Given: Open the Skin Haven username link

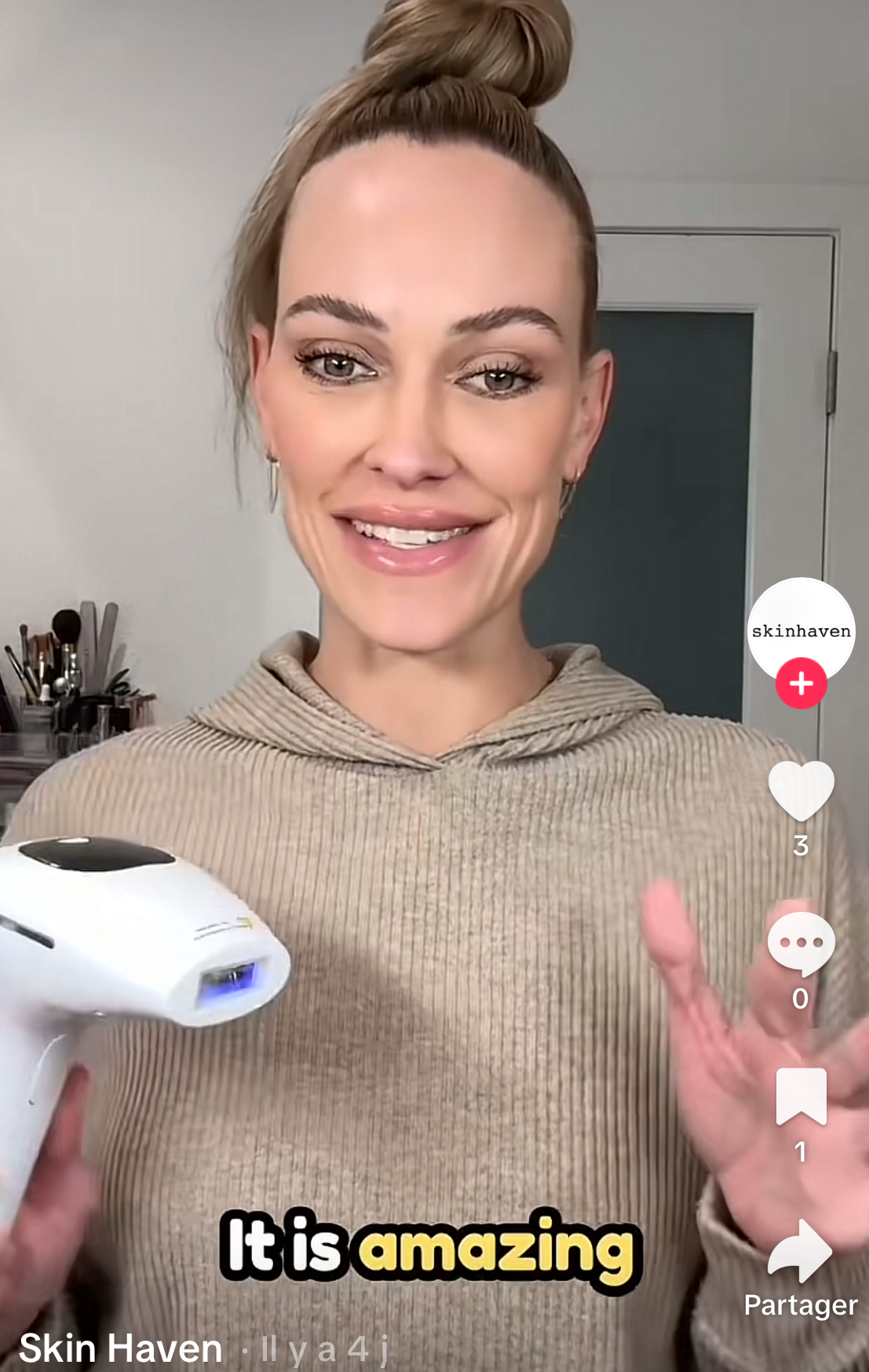Looking at the screenshot, I should [121, 1348].
